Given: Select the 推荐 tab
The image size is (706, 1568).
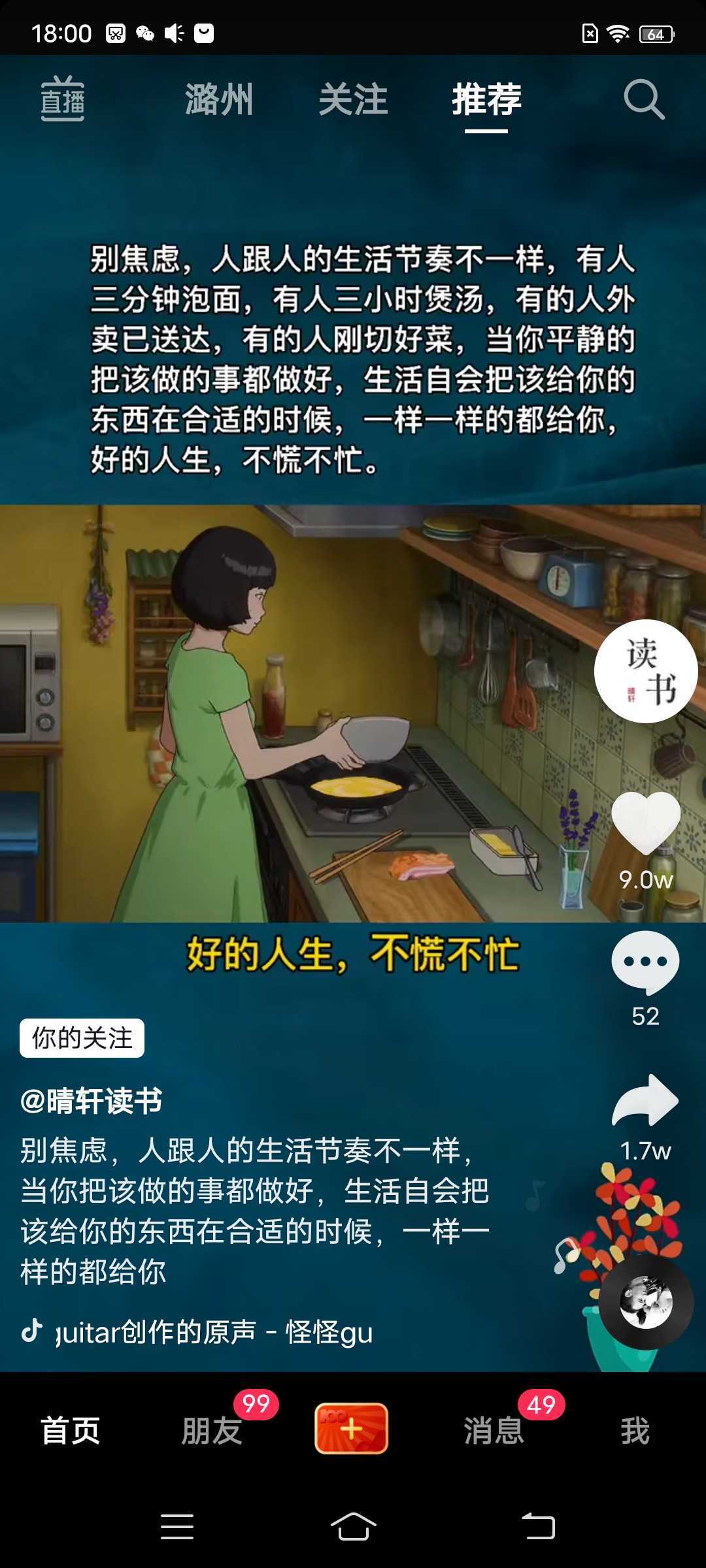Looking at the screenshot, I should coord(486,99).
